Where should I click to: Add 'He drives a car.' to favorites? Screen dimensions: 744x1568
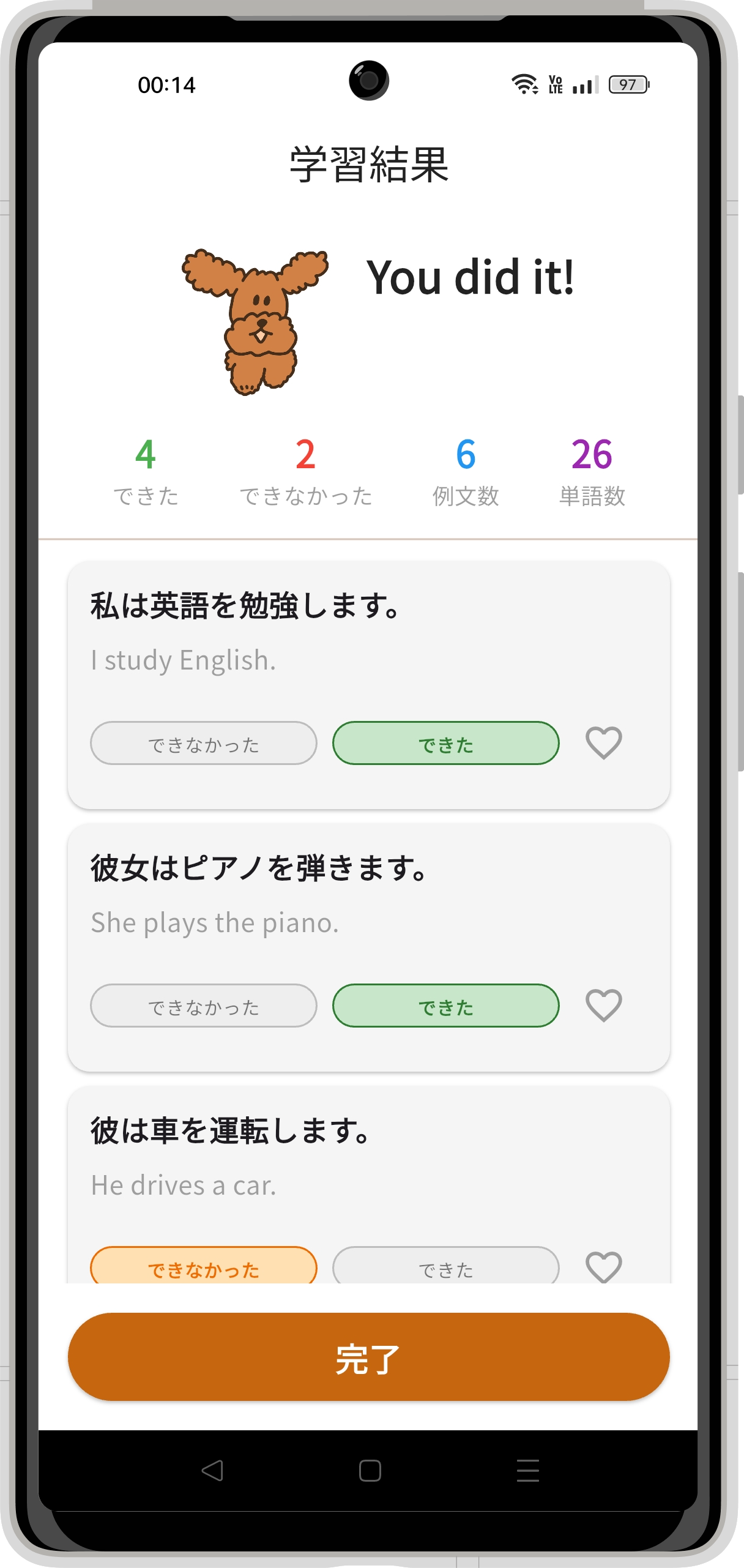[x=603, y=1267]
